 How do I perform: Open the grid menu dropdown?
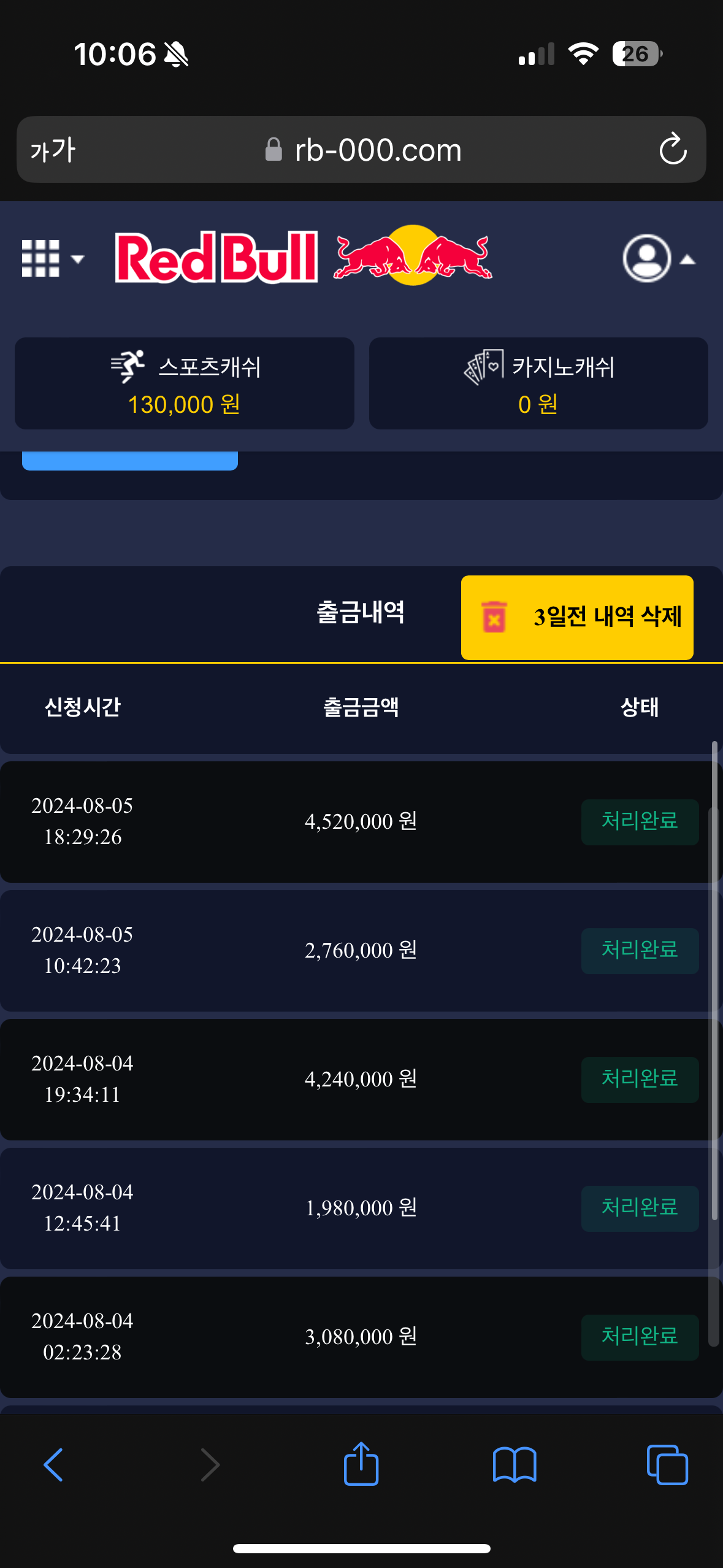pos(52,258)
